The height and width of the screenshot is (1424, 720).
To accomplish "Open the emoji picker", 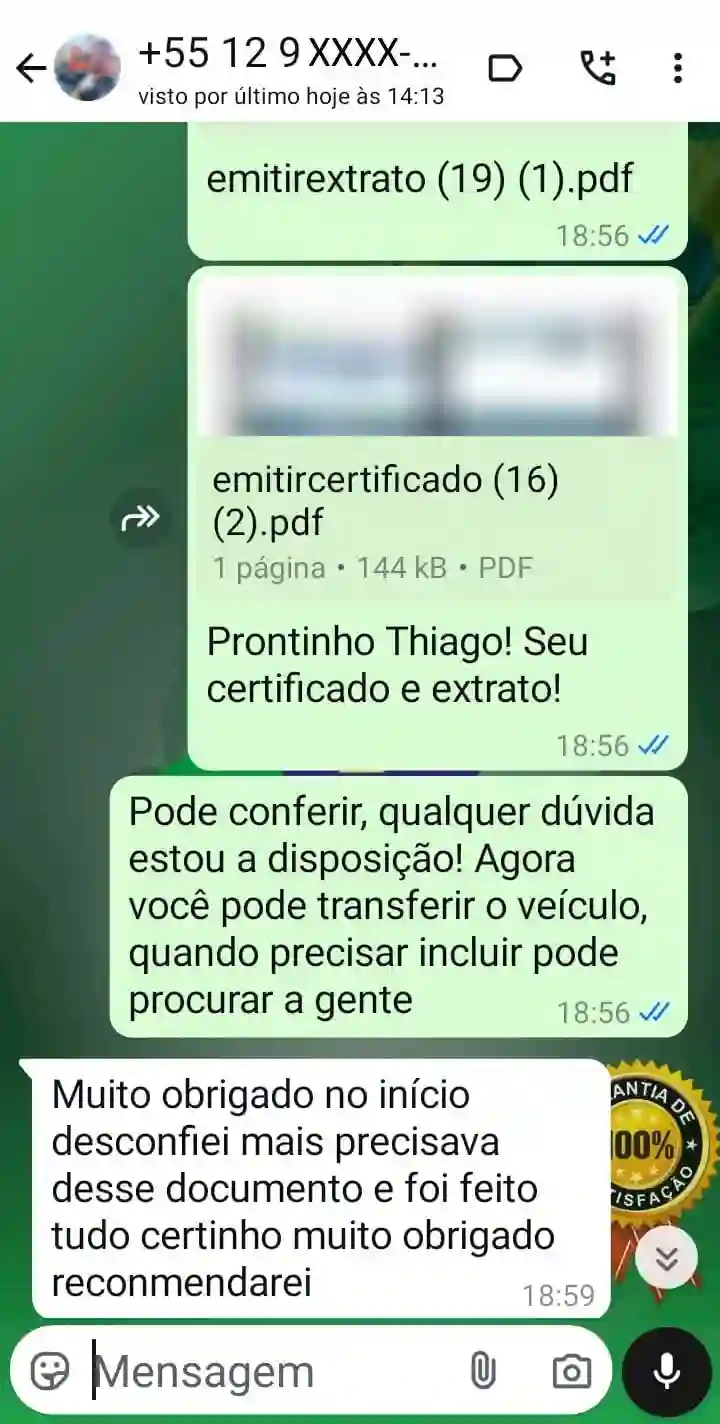I will point(50,1371).
